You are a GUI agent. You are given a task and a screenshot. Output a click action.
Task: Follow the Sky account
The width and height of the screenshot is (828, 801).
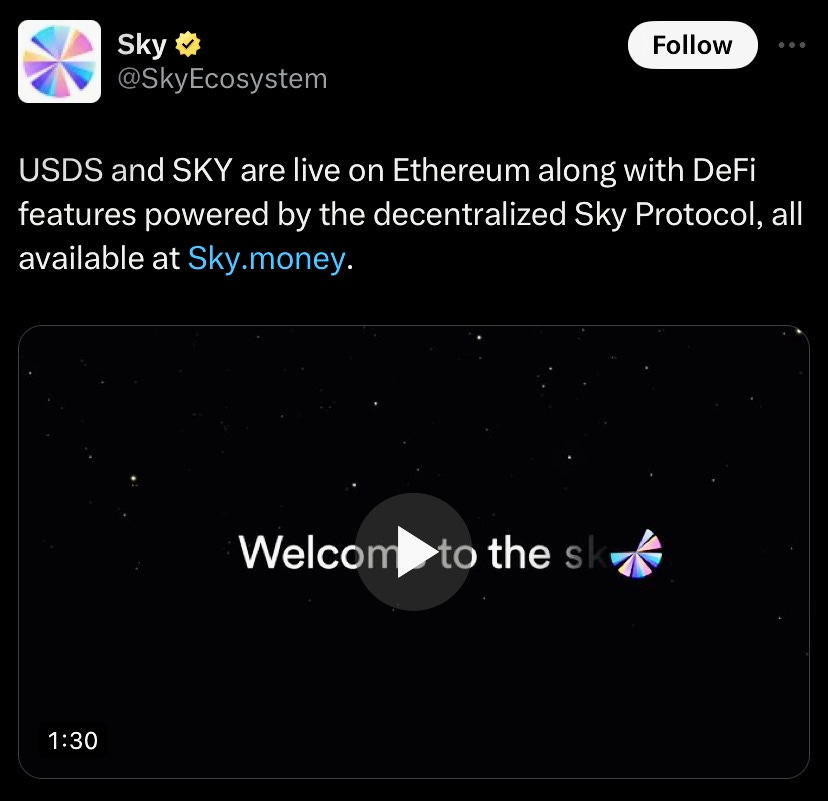(x=691, y=45)
